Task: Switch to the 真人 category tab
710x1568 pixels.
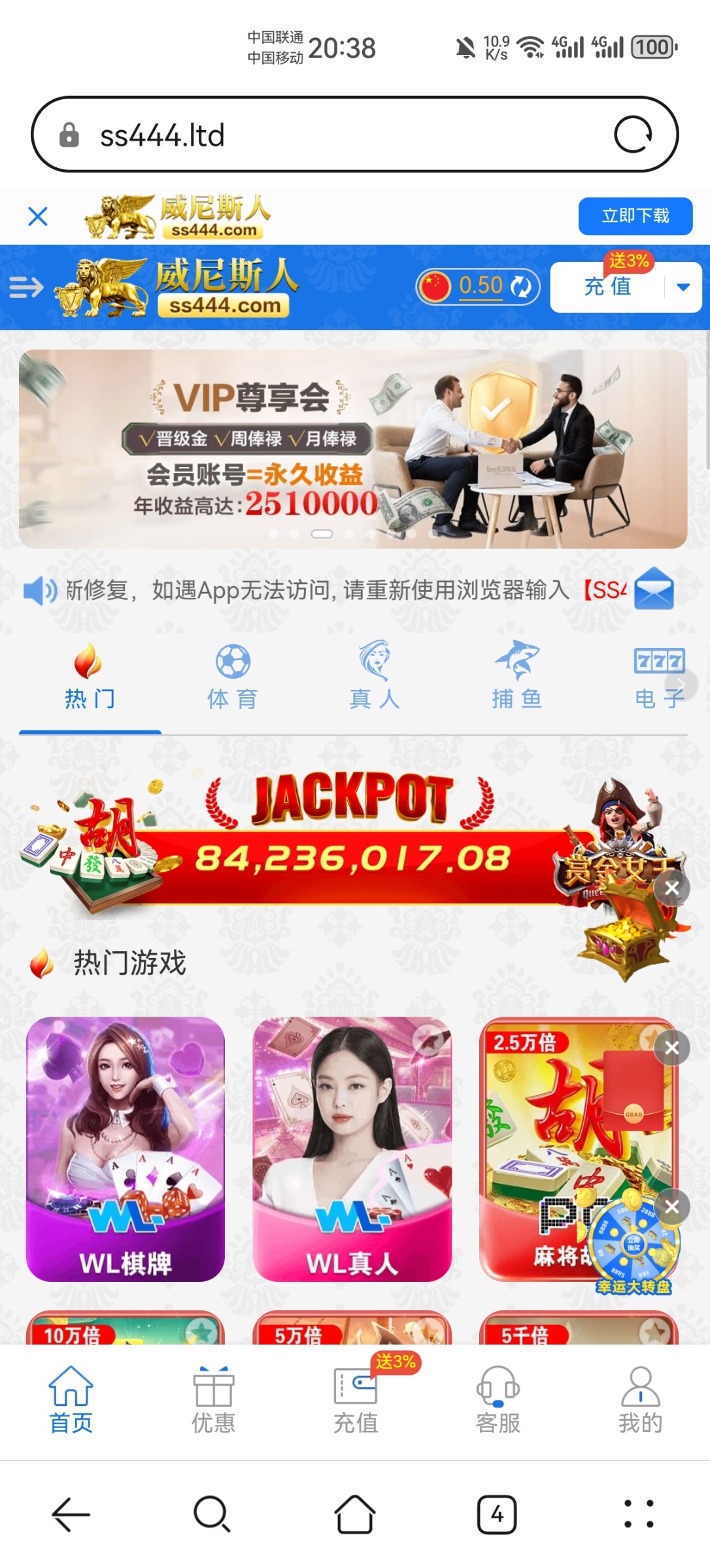Action: (x=375, y=676)
